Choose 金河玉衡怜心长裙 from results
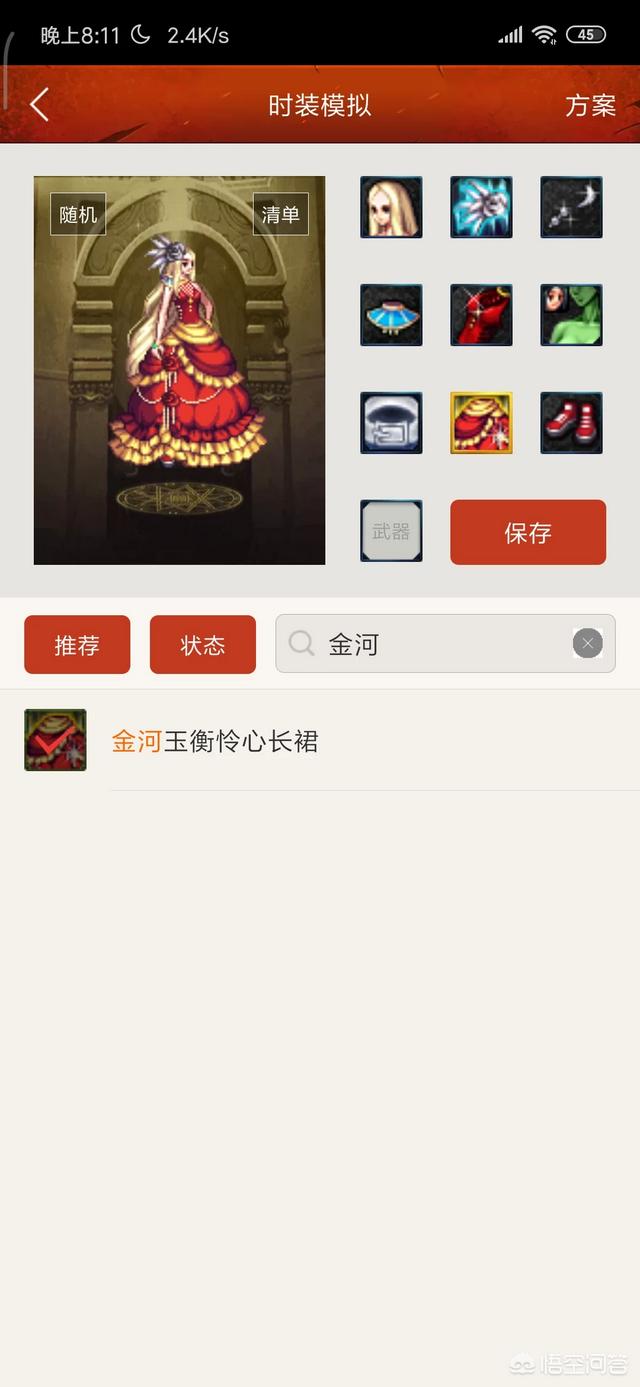The width and height of the screenshot is (640, 1387). (x=320, y=741)
